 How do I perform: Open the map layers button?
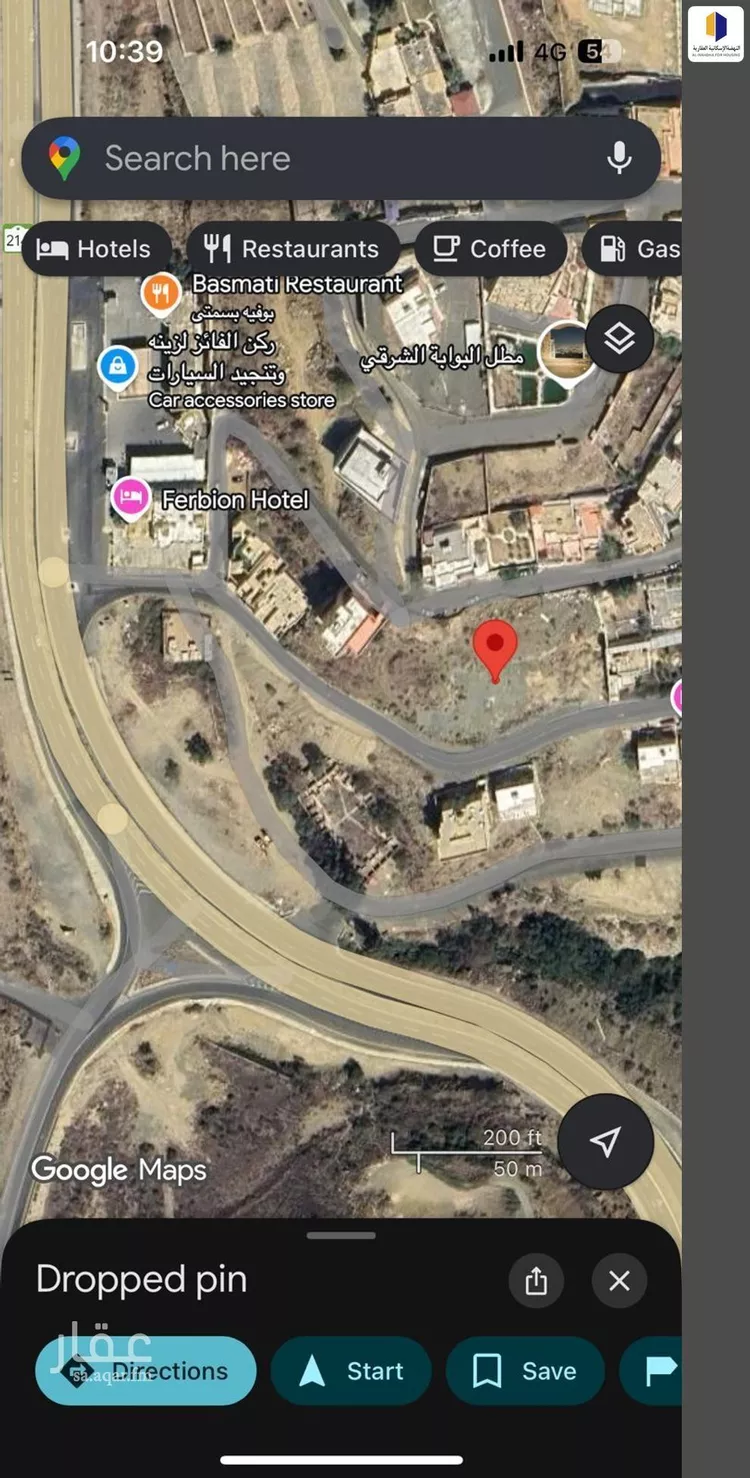(619, 339)
